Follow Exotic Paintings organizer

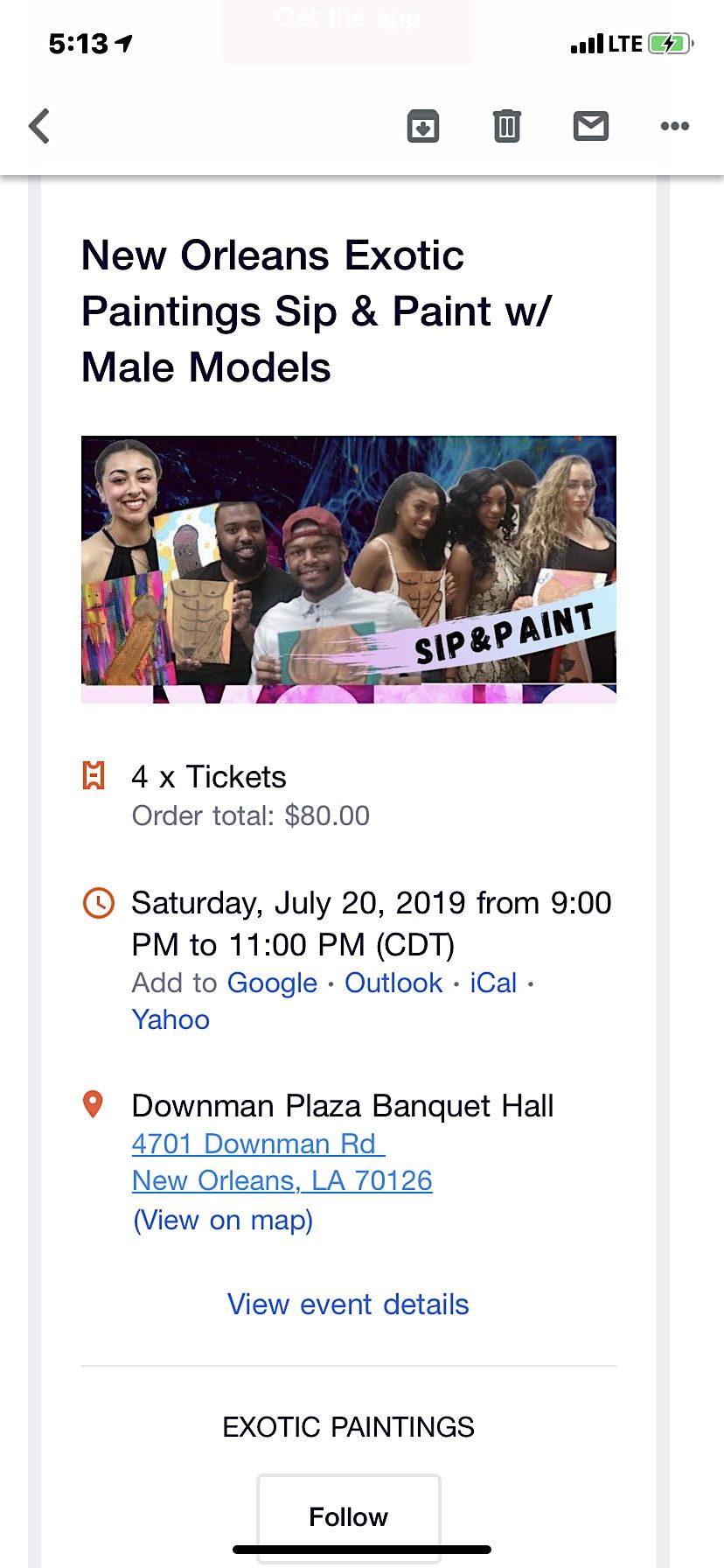[x=348, y=1515]
